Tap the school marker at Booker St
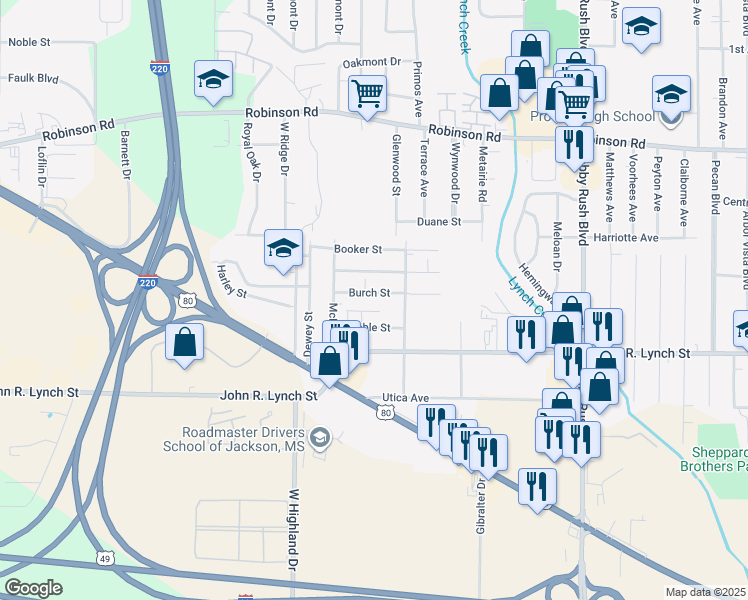The width and height of the screenshot is (748, 600). pos(283,250)
